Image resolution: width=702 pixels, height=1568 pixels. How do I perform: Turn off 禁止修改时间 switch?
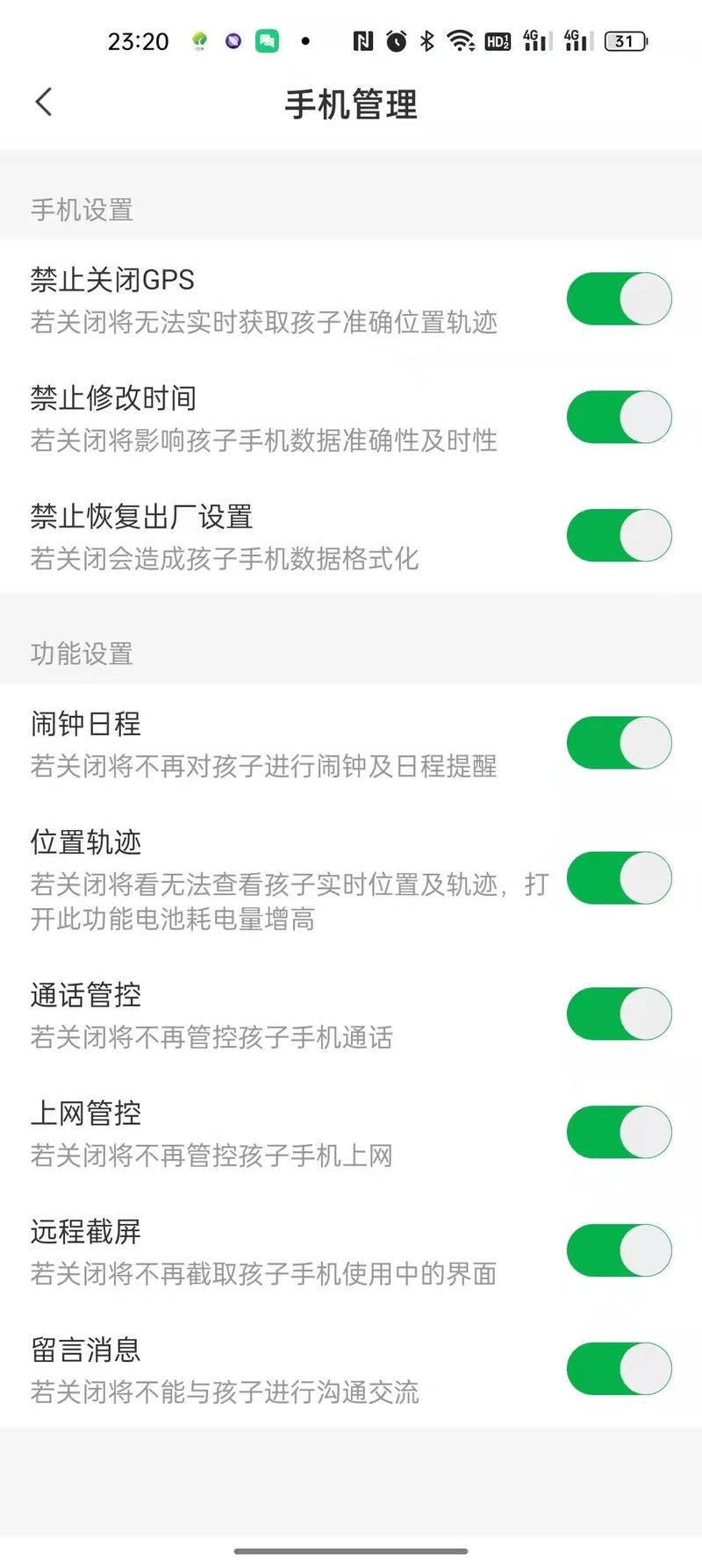(620, 418)
